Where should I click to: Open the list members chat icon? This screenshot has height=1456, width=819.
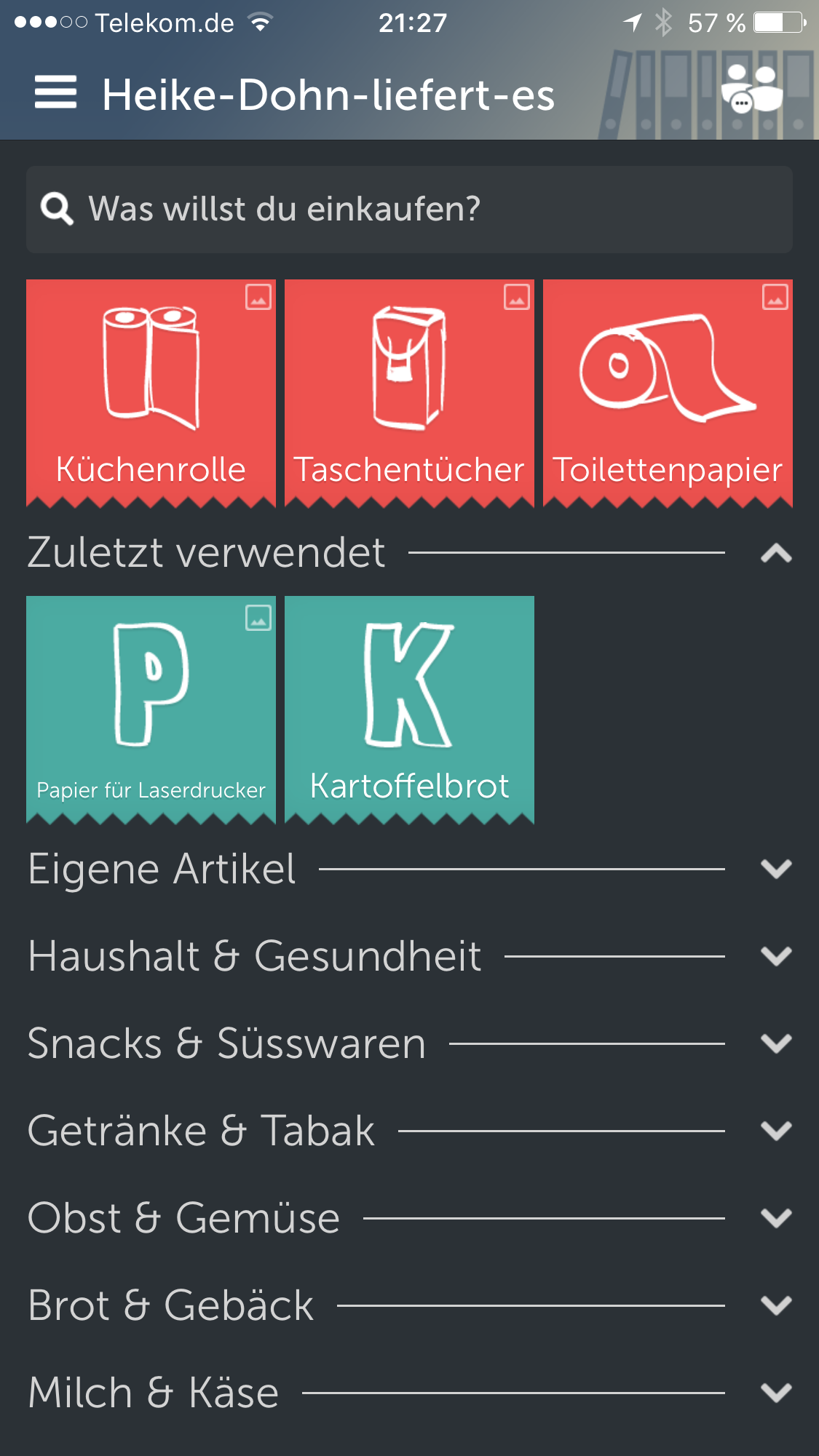(x=751, y=89)
